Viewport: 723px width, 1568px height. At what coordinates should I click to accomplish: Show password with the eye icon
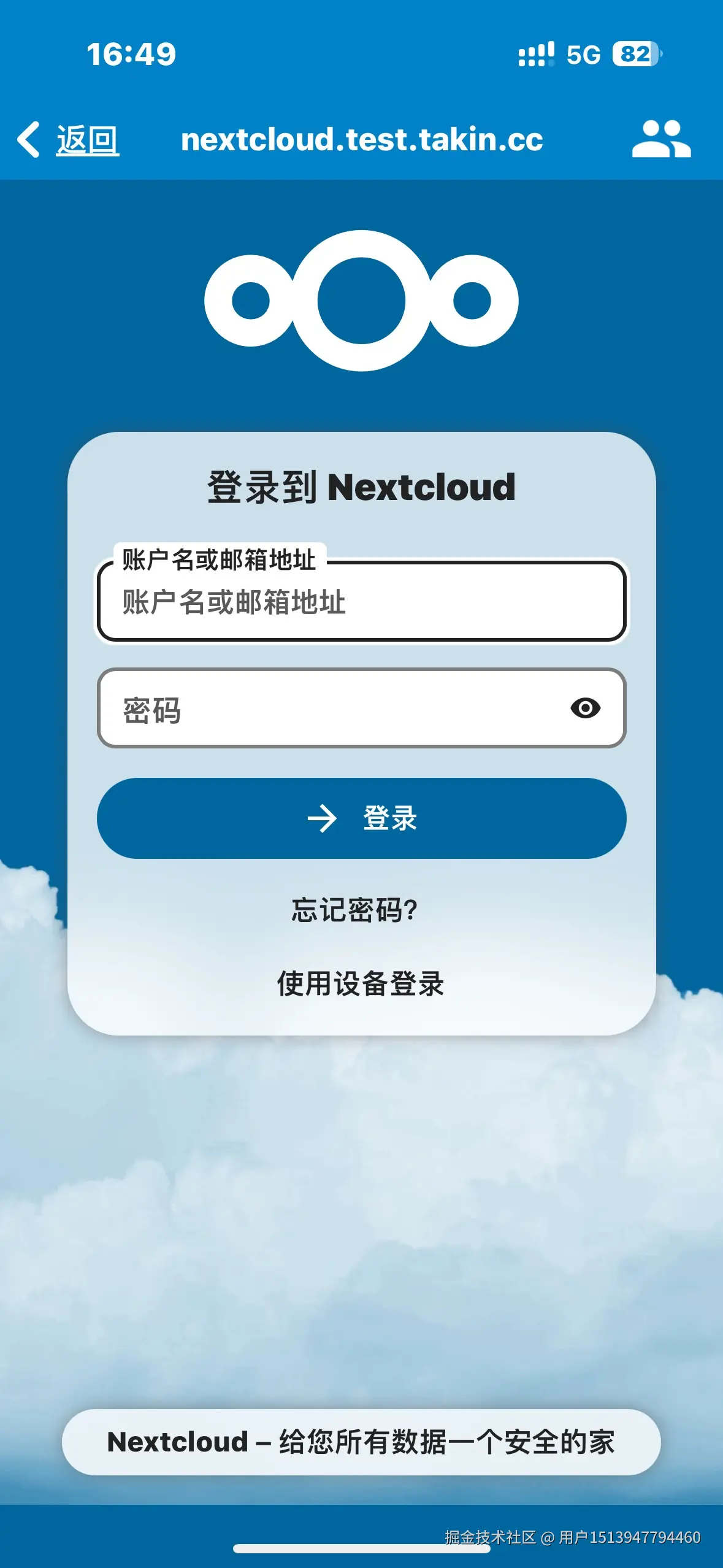click(585, 709)
